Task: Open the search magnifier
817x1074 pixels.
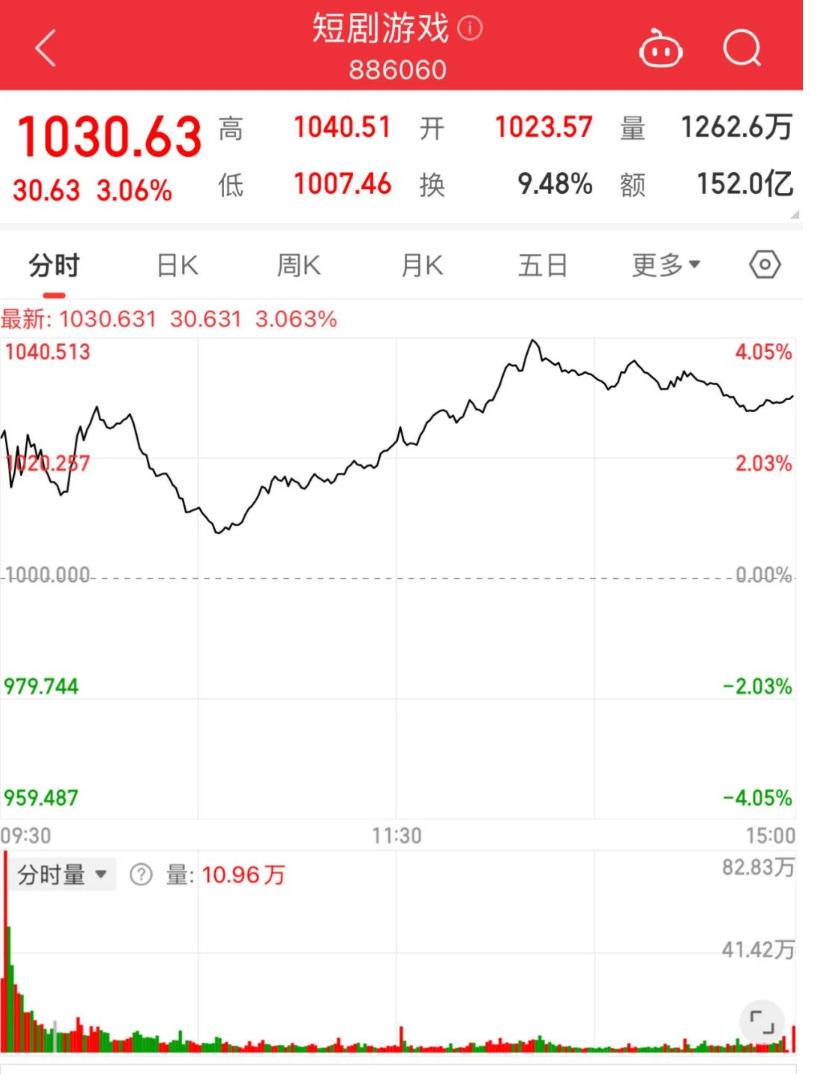Action: (743, 48)
